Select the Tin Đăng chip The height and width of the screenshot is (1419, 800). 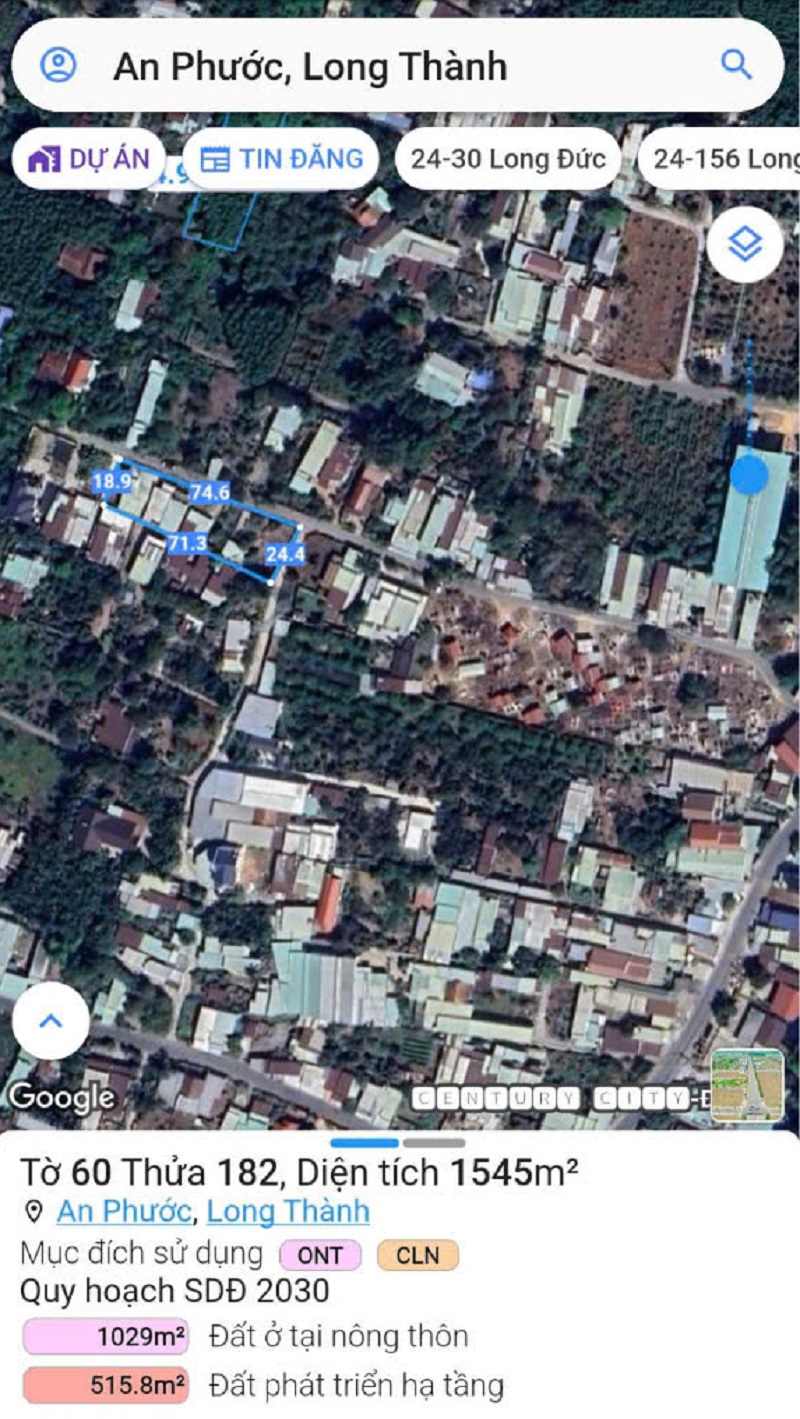click(x=281, y=159)
